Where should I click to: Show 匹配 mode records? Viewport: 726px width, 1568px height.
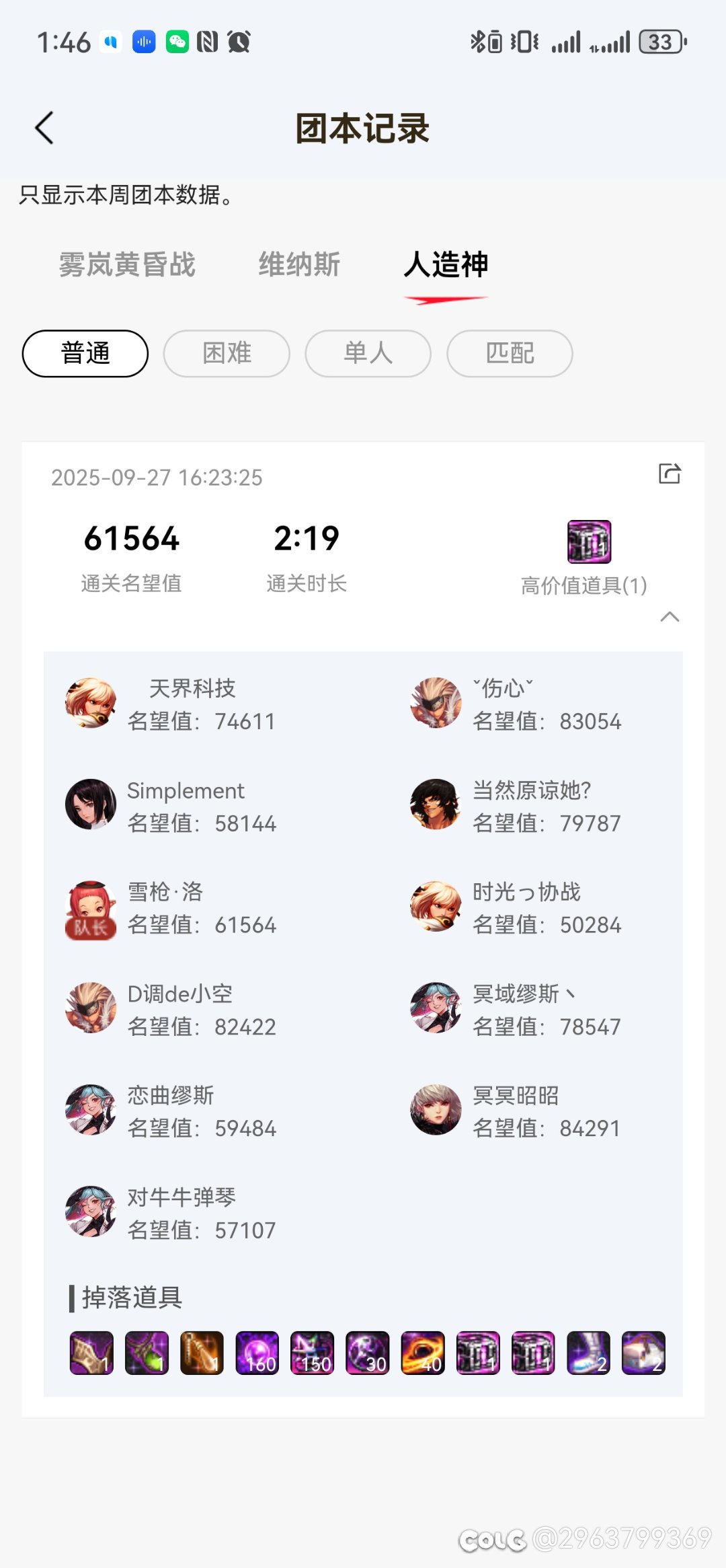(x=510, y=353)
